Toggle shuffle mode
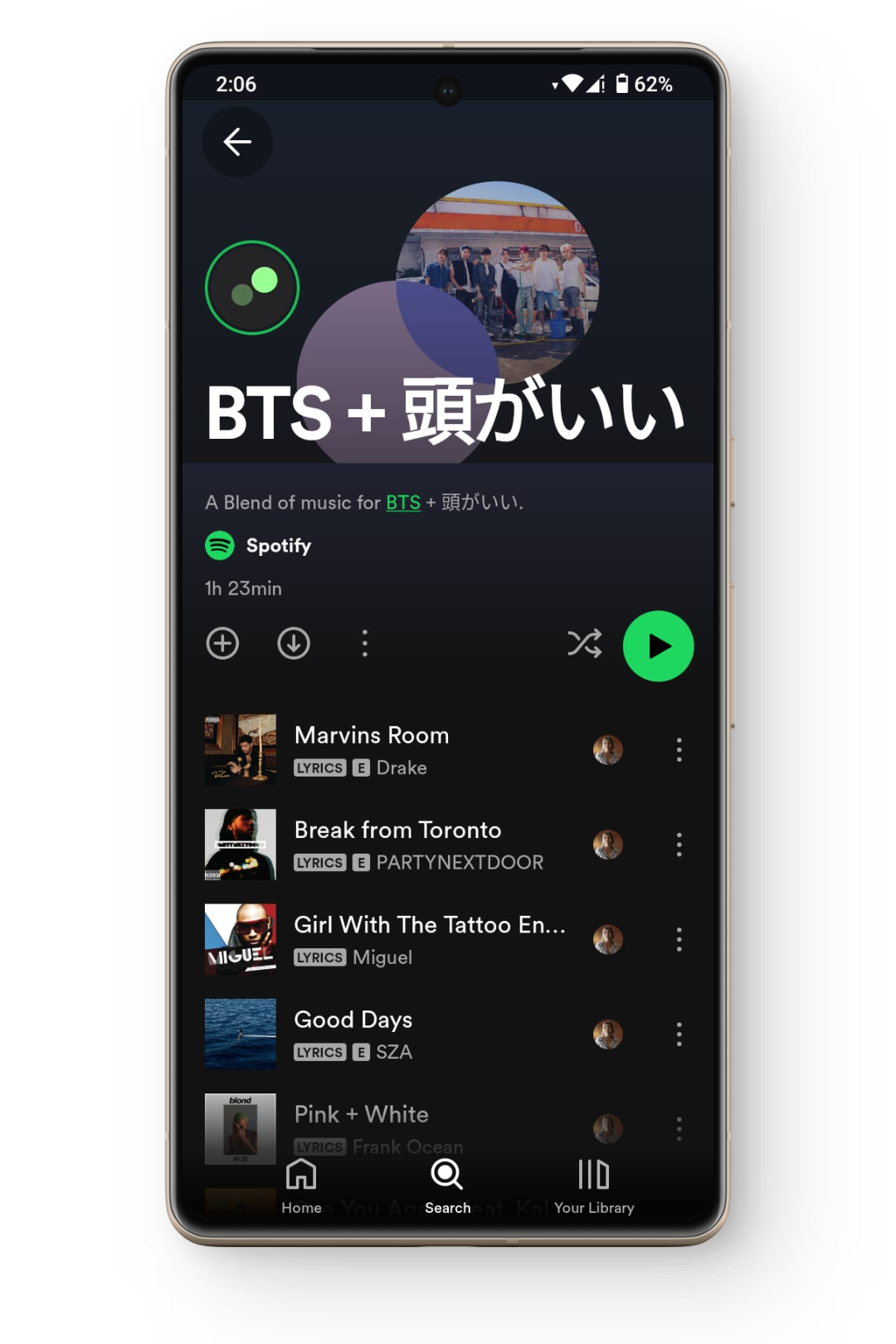896x1344 pixels. tap(584, 644)
